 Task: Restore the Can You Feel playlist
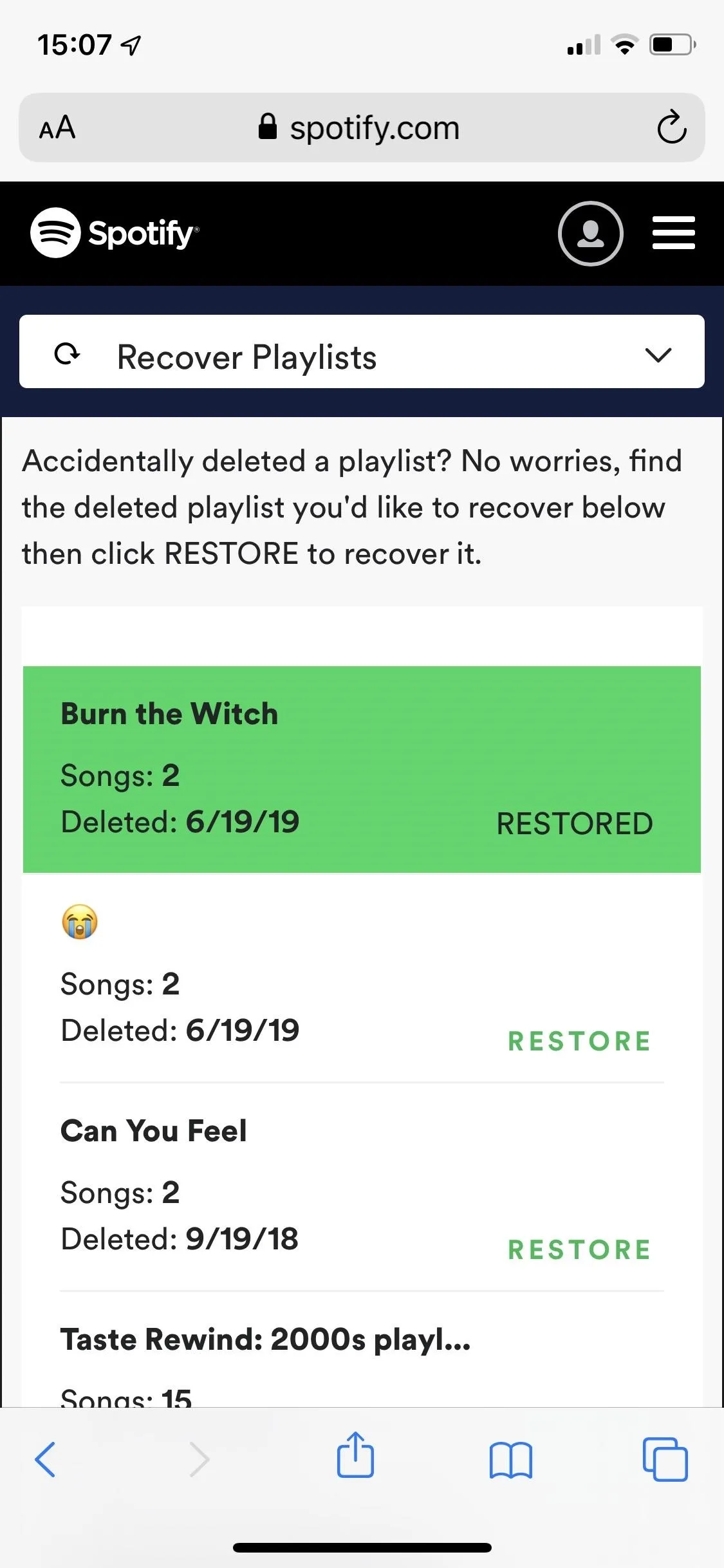pyautogui.click(x=579, y=1249)
